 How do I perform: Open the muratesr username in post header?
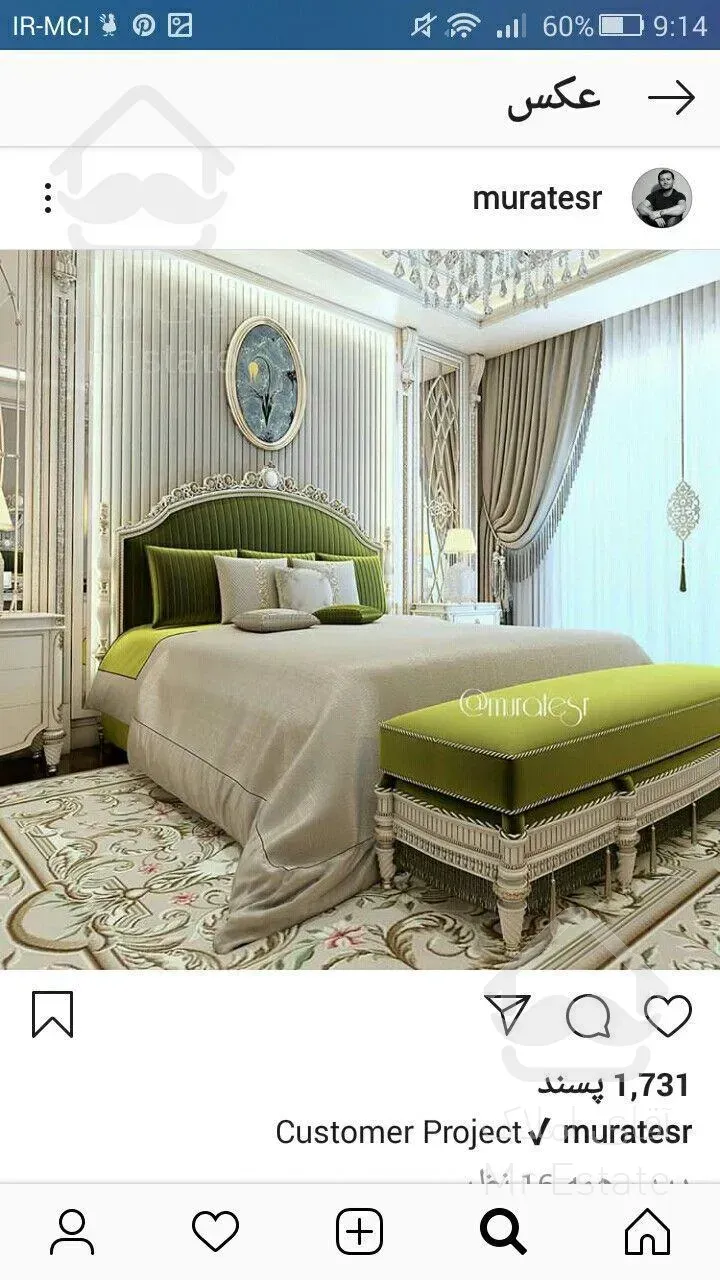537,198
